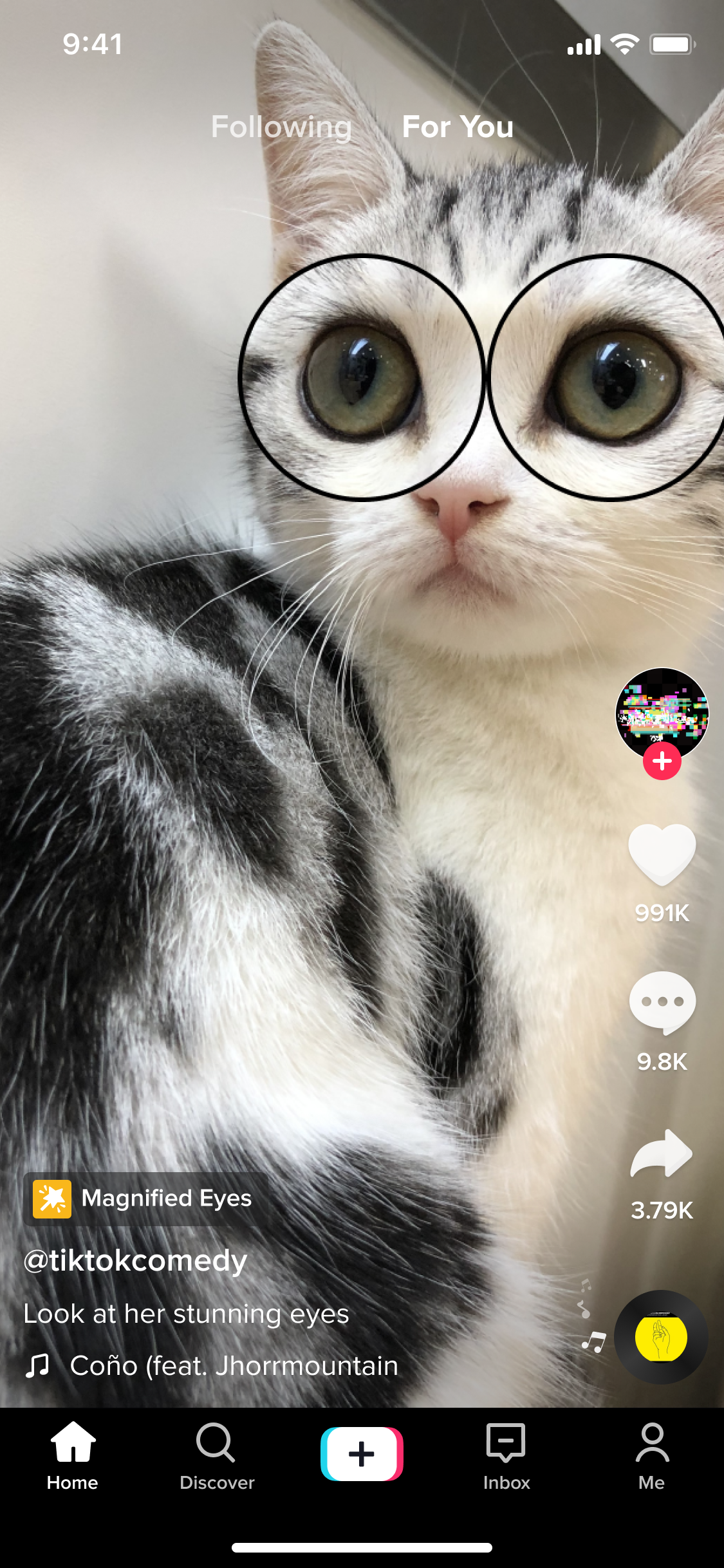Like this video with the heart

662,854
